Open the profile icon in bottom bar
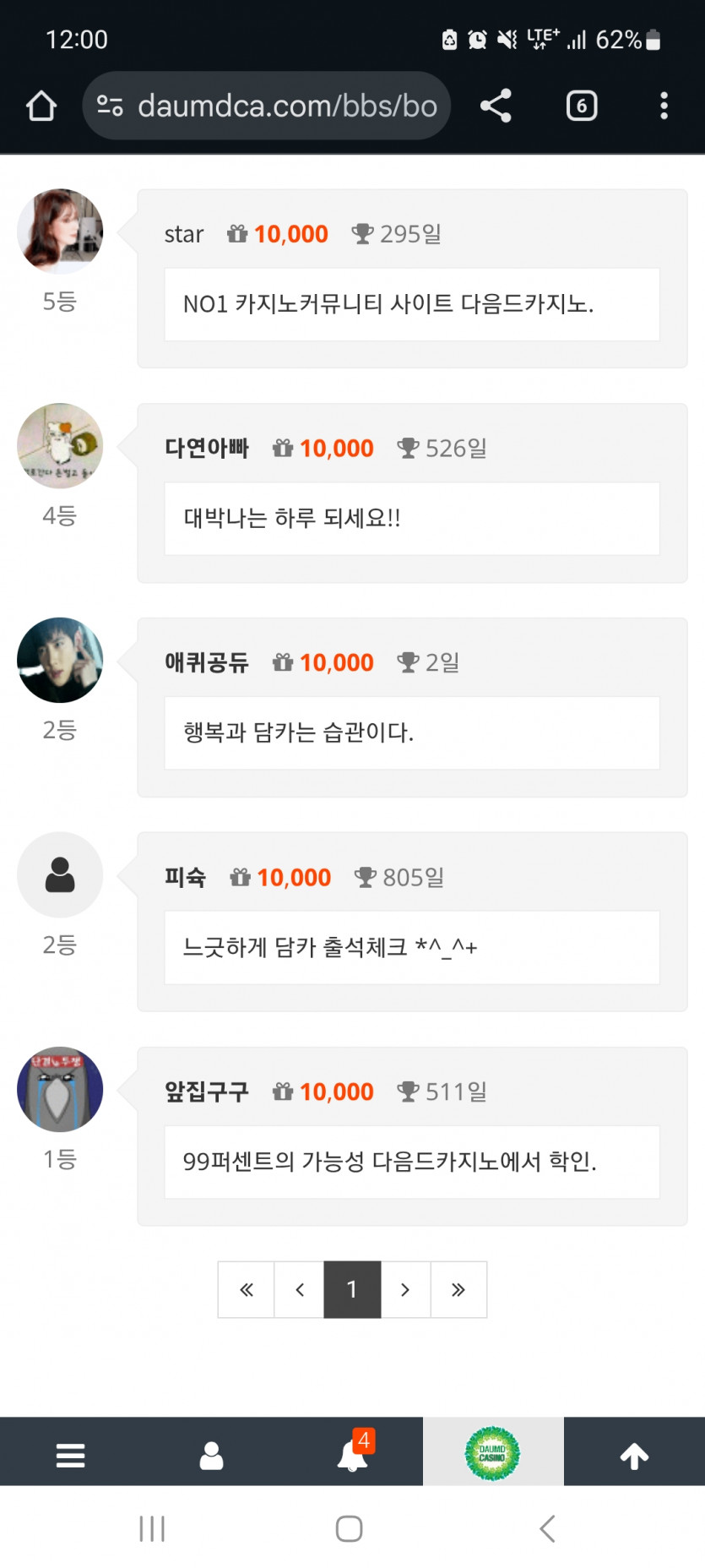705x1568 pixels. coord(211,1450)
